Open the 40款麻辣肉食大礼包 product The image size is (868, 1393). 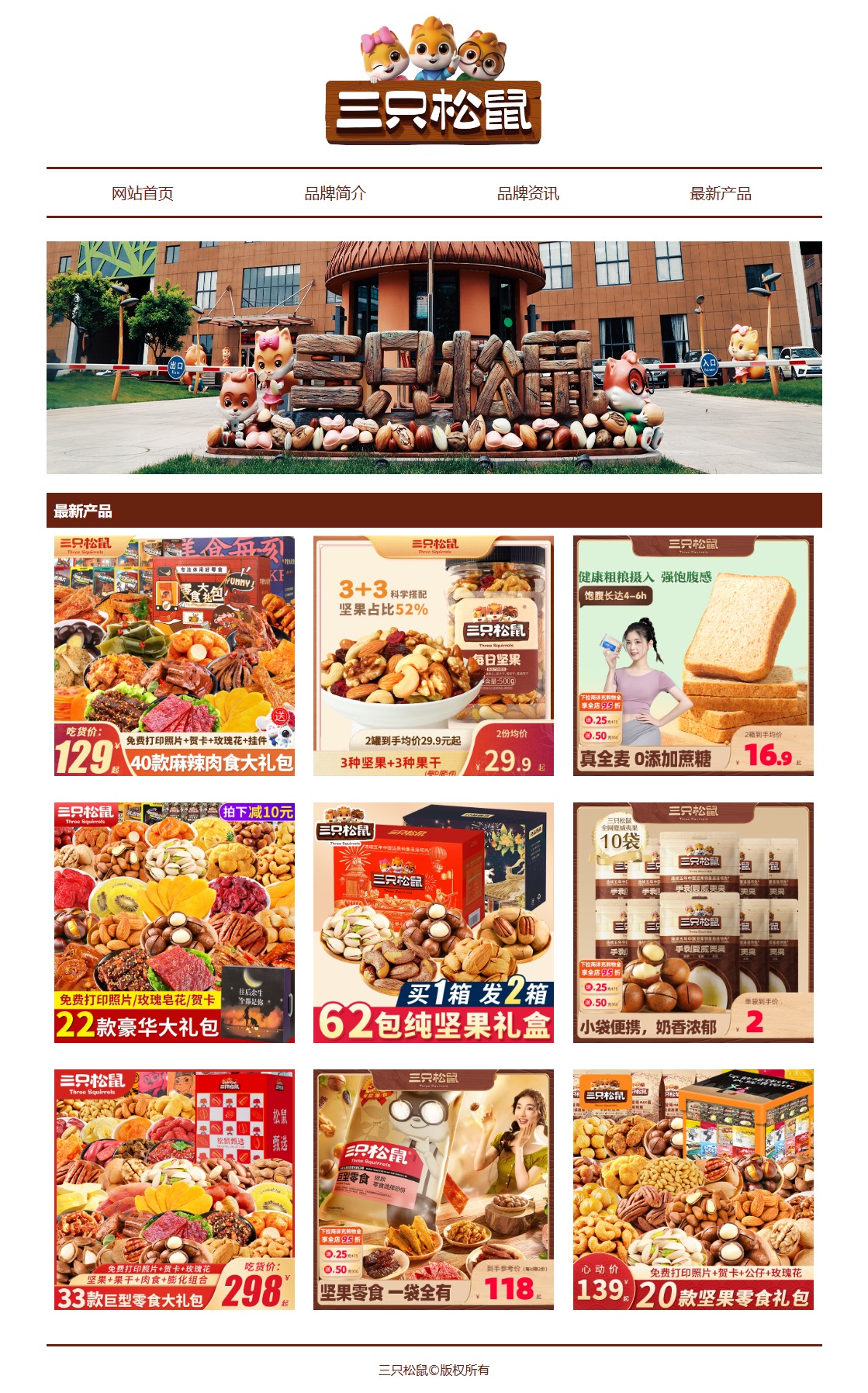coord(175,656)
